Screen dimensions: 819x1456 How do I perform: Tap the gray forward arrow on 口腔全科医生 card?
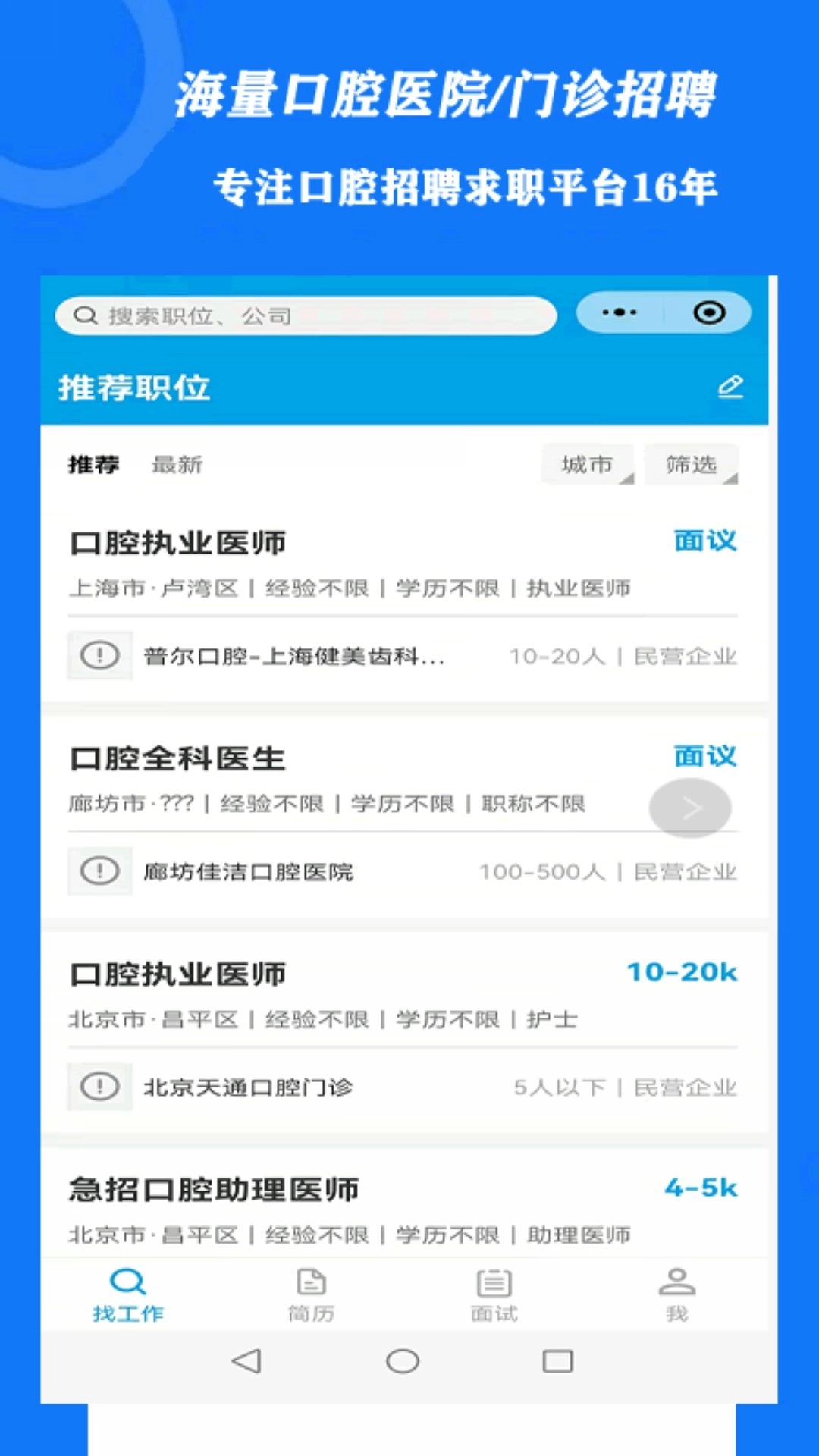click(690, 807)
